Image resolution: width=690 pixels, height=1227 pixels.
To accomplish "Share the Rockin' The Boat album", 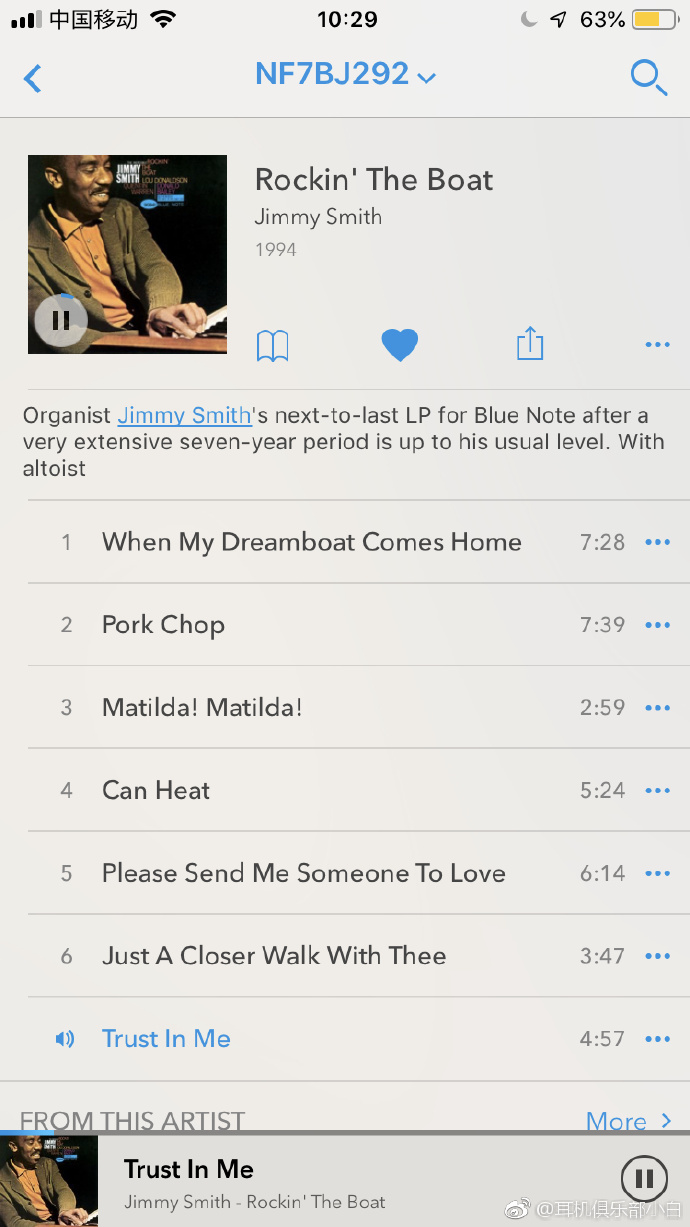I will coord(529,344).
